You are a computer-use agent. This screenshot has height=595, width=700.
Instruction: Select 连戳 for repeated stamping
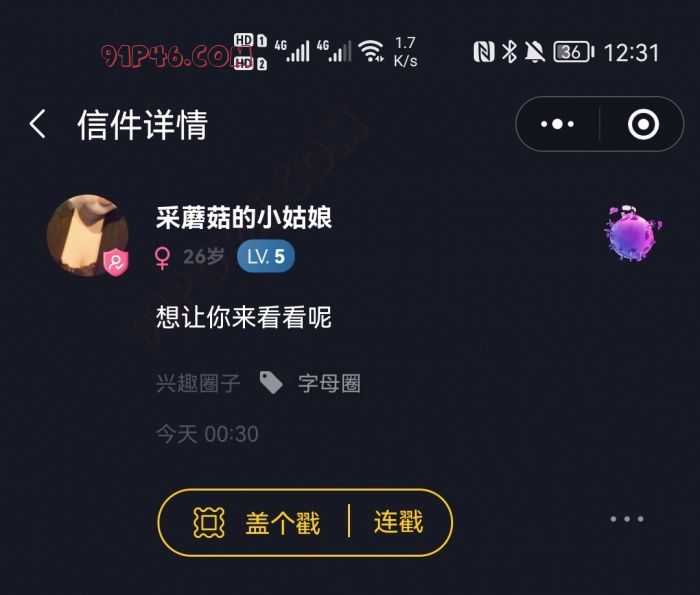[399, 522]
